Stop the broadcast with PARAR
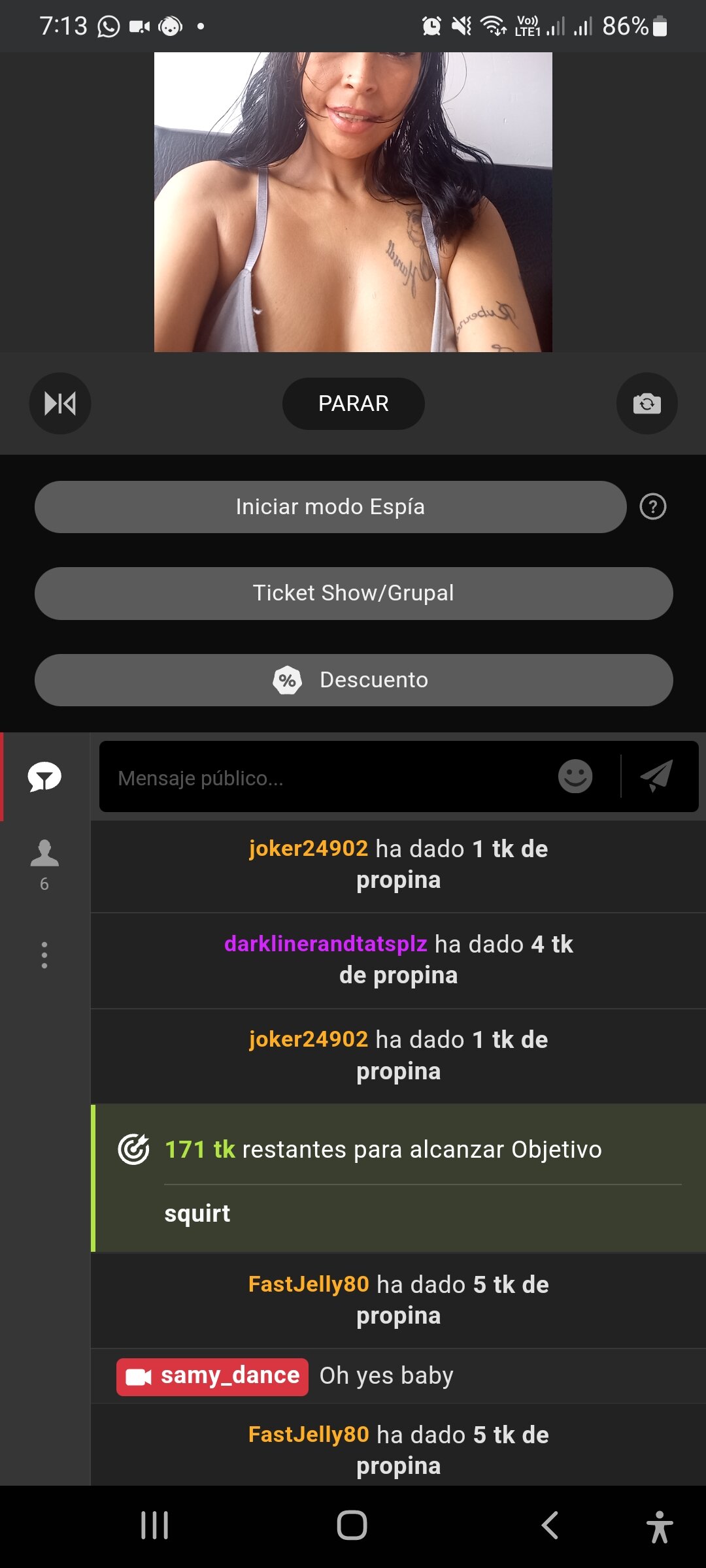 [x=353, y=404]
